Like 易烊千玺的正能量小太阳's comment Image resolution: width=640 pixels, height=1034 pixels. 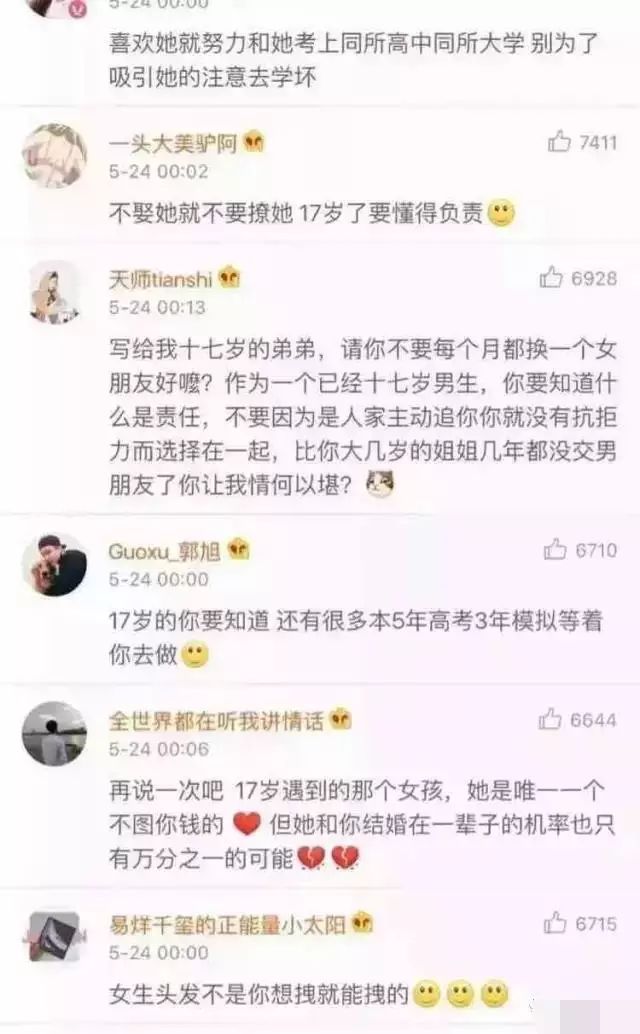[x=556, y=924]
